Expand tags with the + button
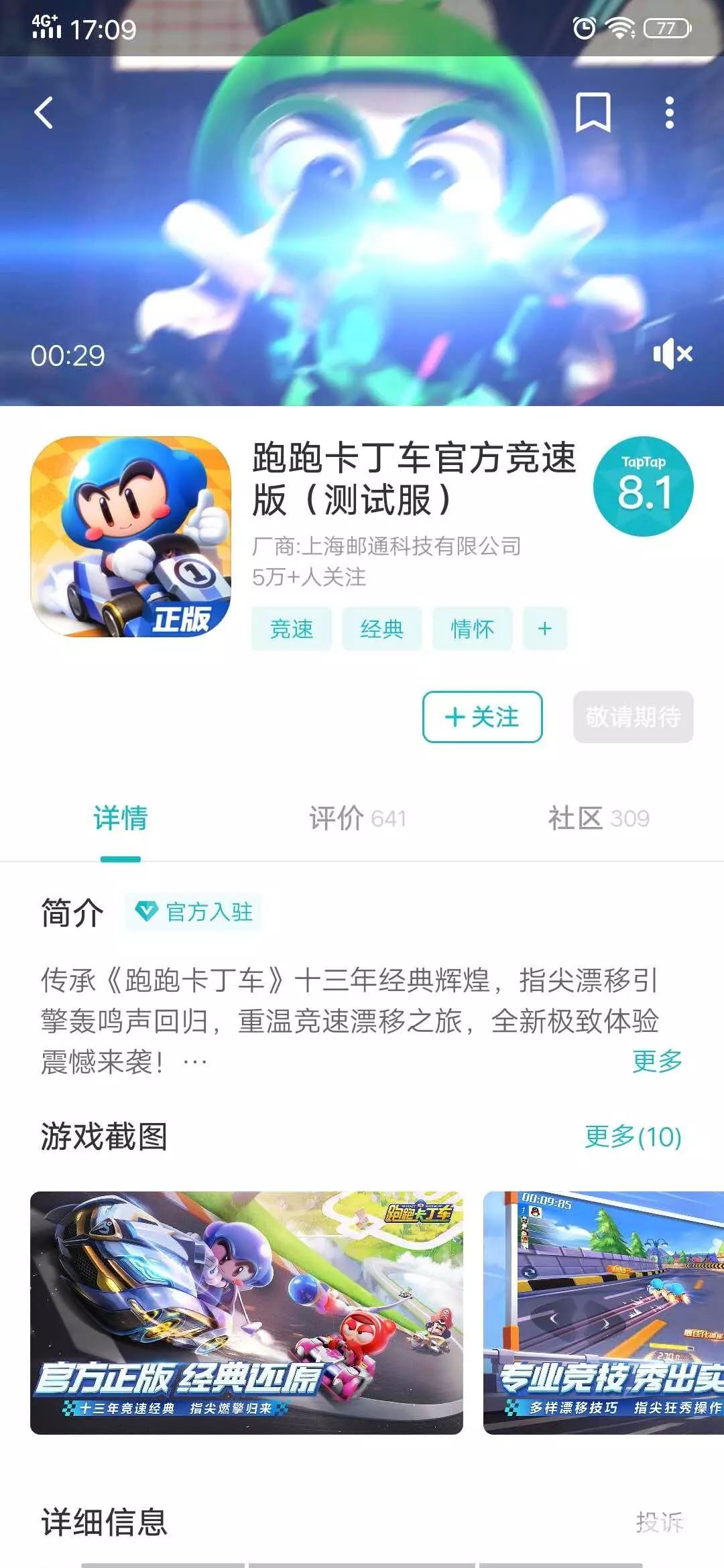 tap(544, 629)
